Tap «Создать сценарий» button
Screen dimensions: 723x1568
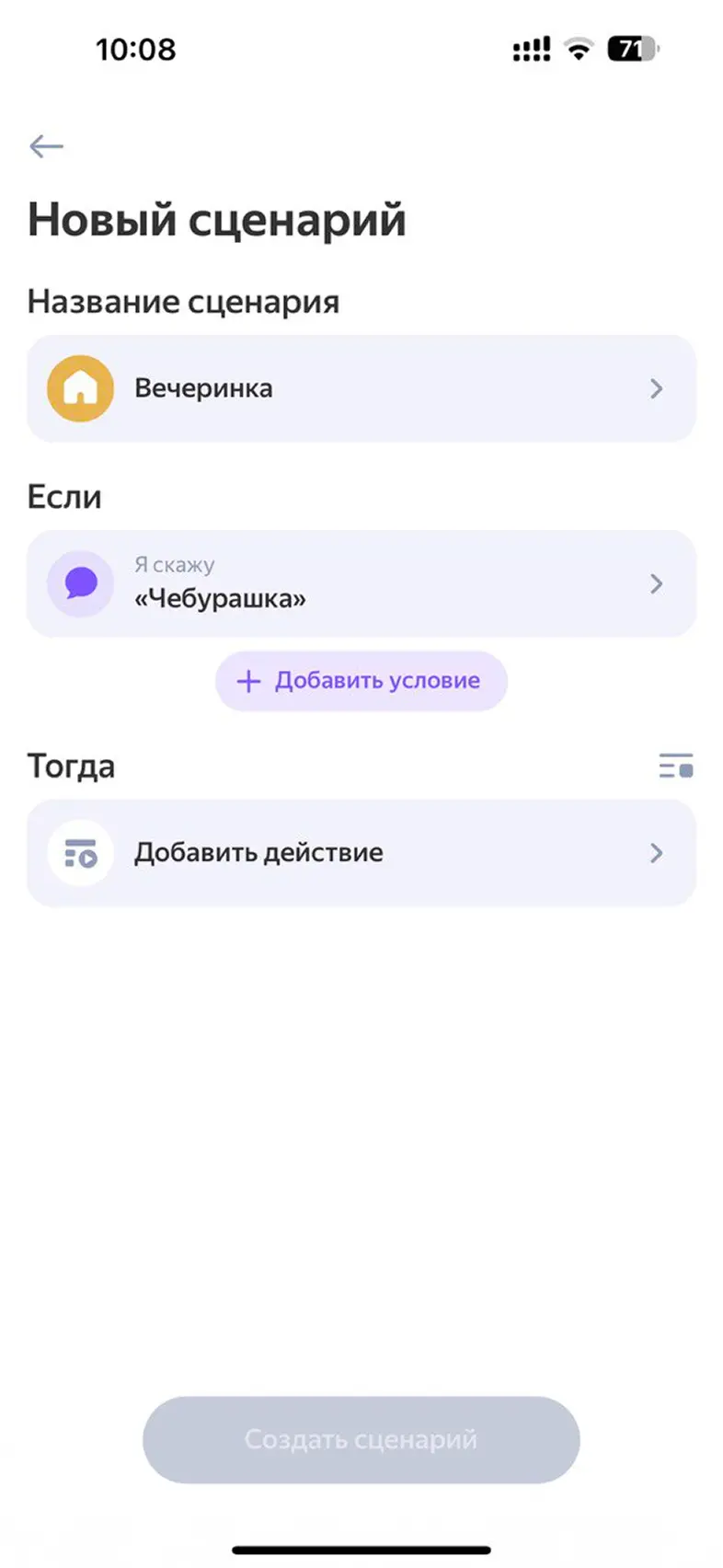361,1439
